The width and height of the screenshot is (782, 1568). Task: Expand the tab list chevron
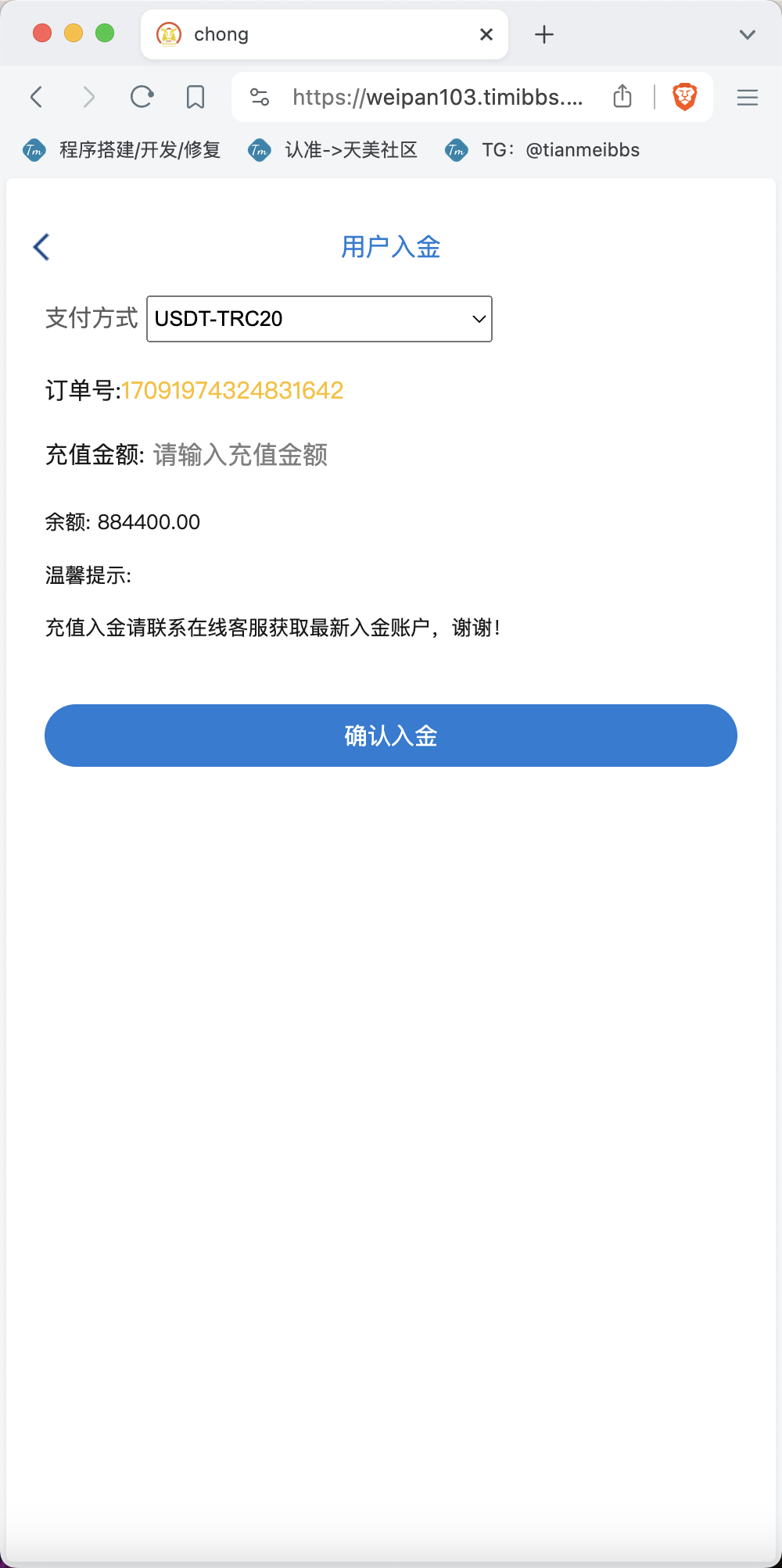[x=748, y=34]
